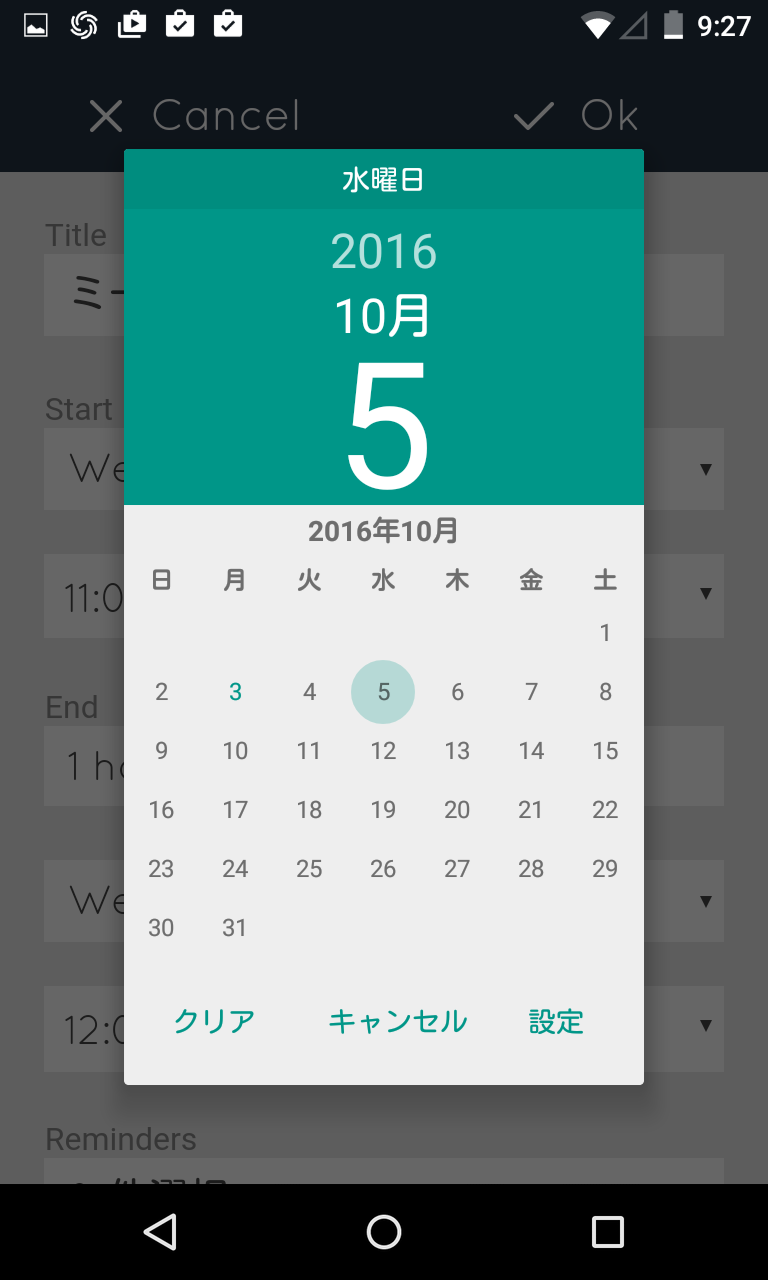
Task: Expand the dropdown beneath the End field
Action: click(x=706, y=900)
